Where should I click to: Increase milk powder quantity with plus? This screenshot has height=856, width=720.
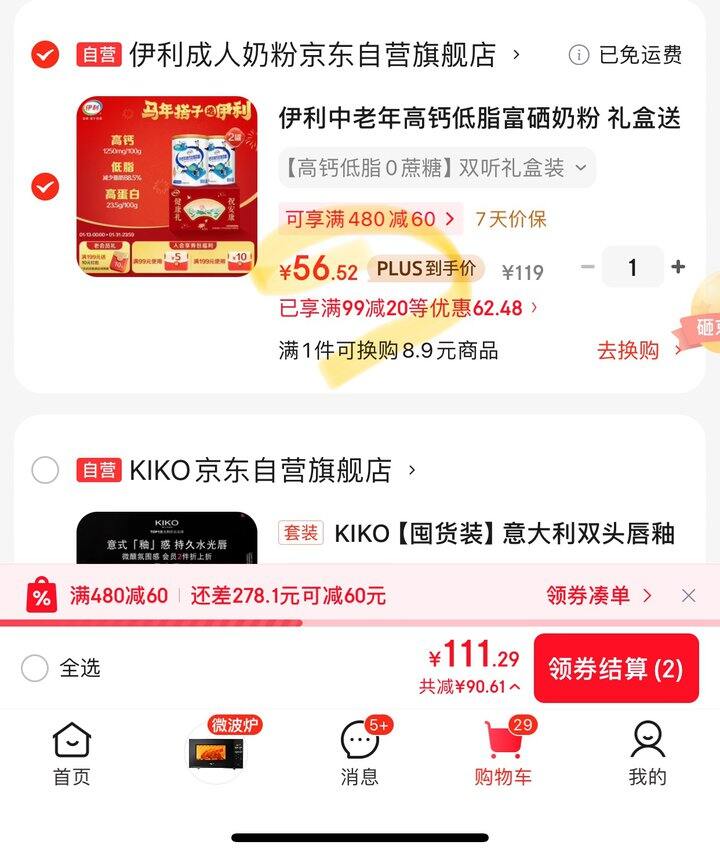678,267
